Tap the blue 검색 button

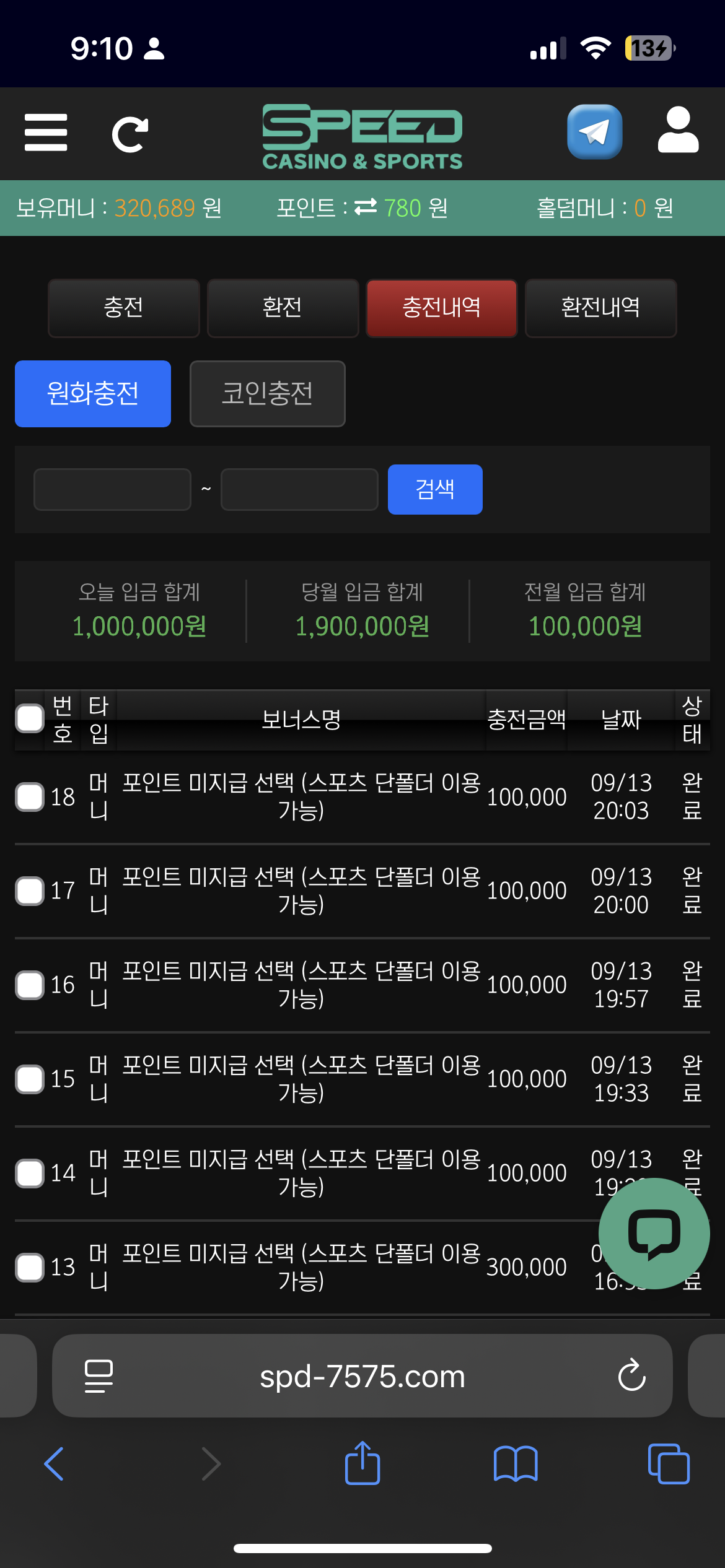(435, 489)
